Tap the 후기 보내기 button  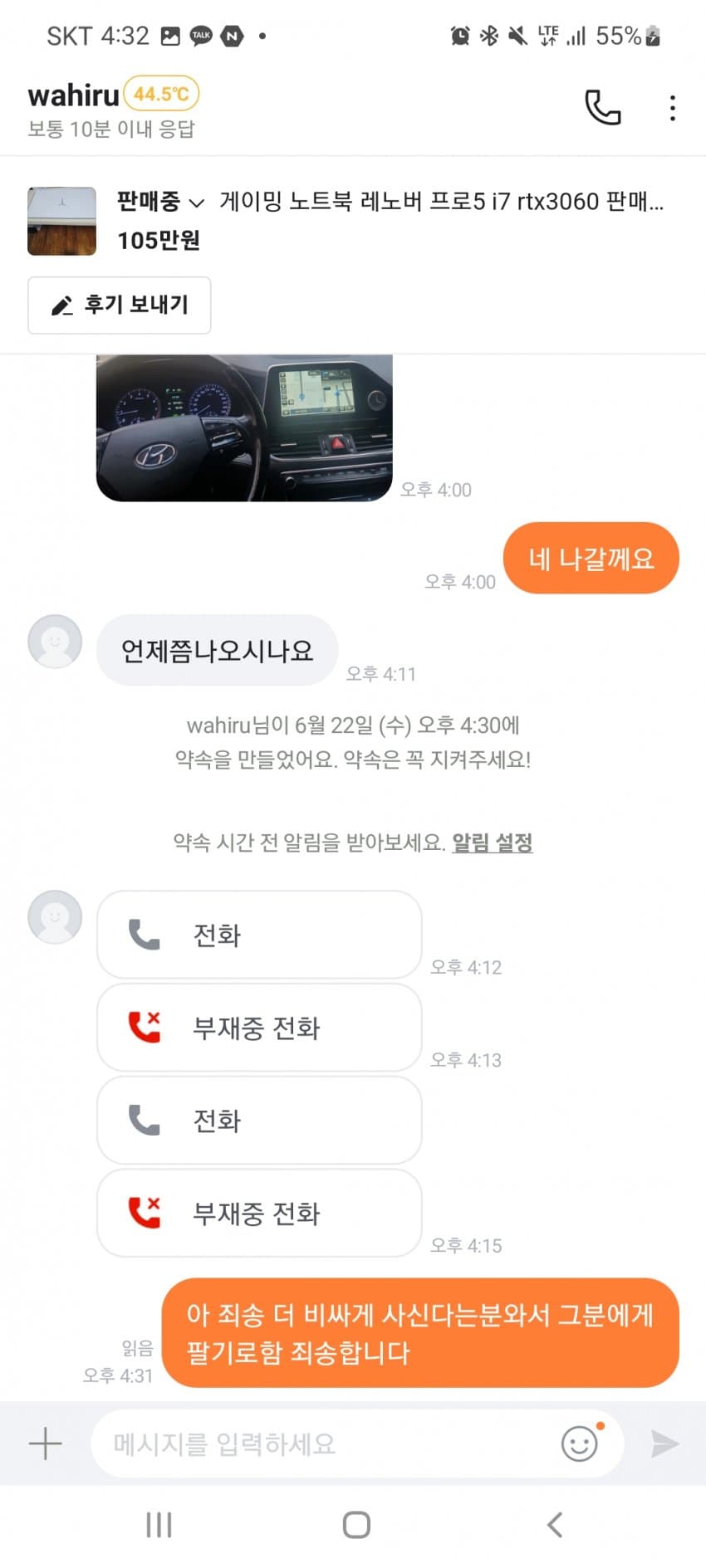[x=120, y=305]
